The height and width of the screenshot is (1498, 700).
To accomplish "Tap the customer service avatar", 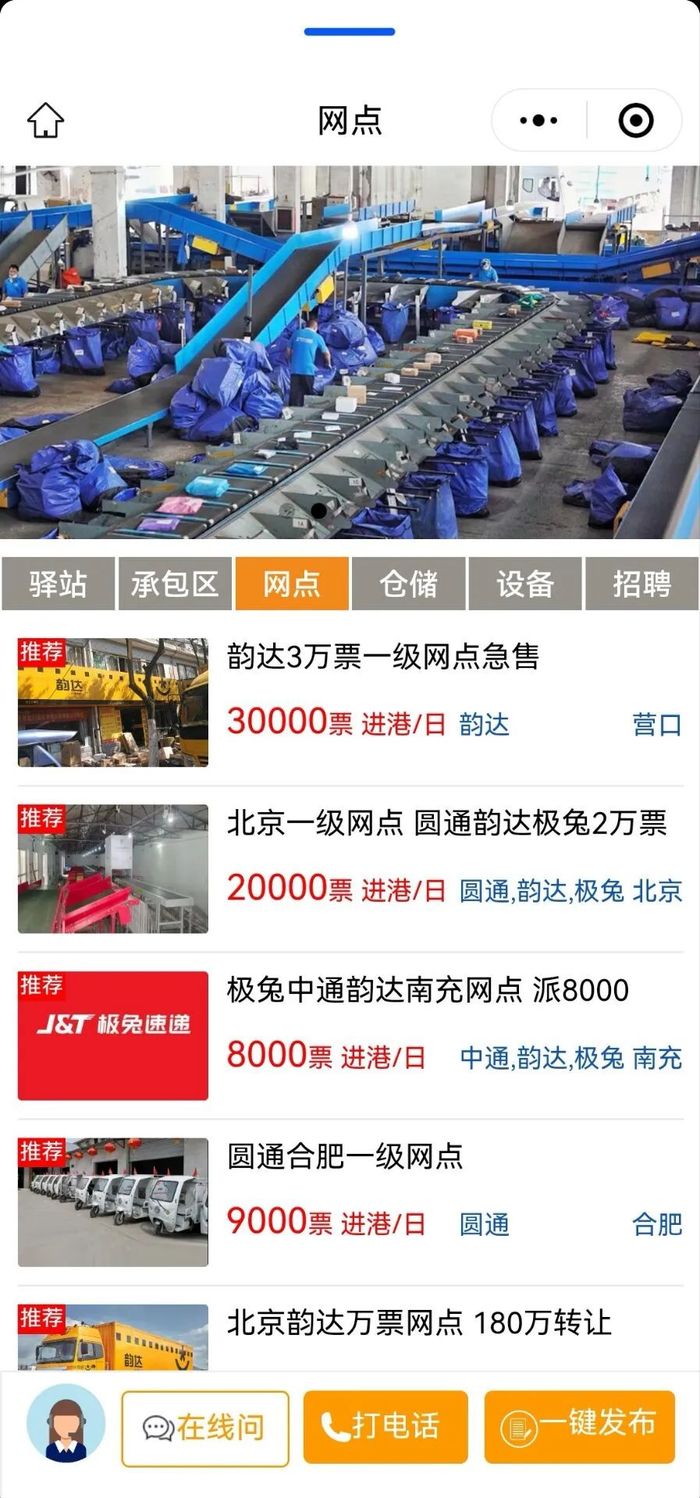I will point(66,1423).
